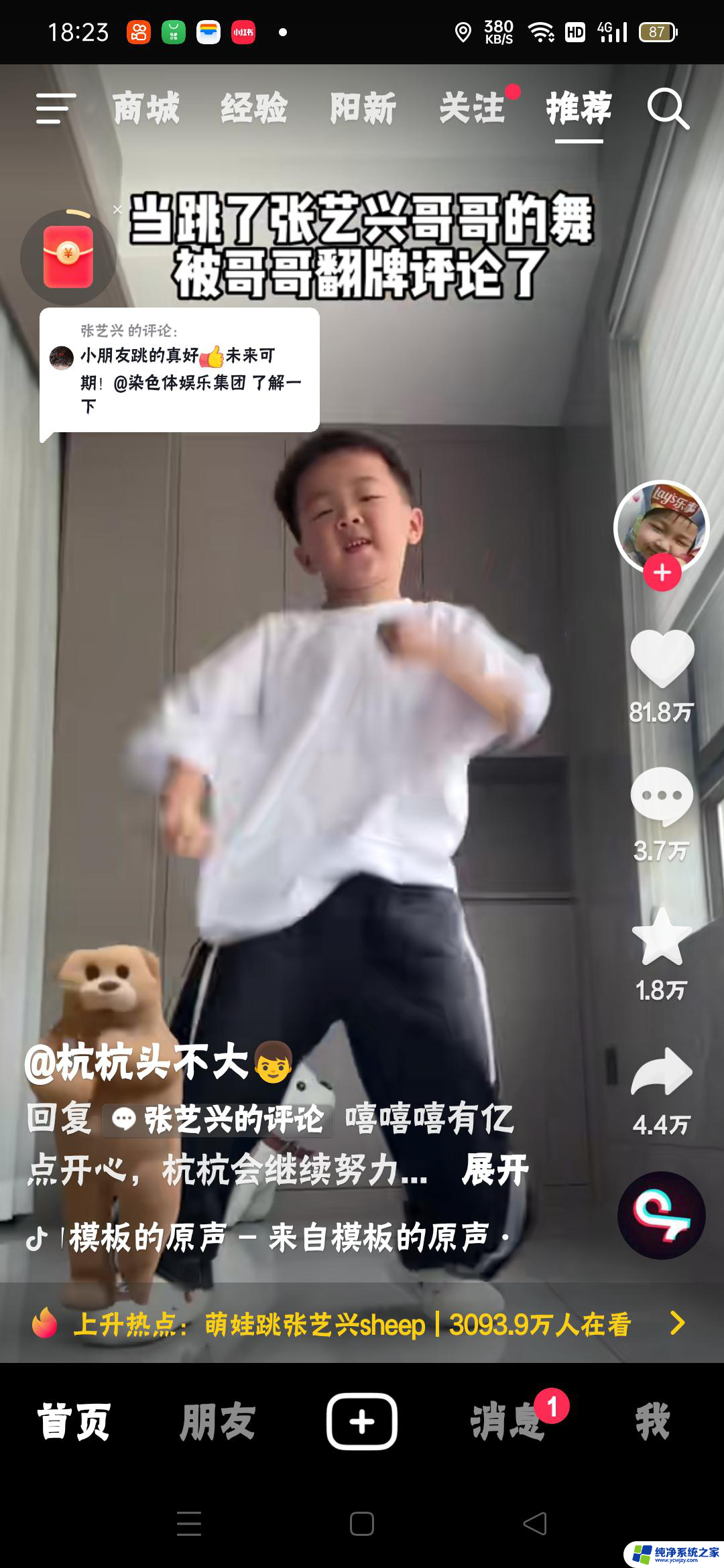This screenshot has width=724, height=1568.
Task: Open the red envelope reward
Action: click(68, 257)
